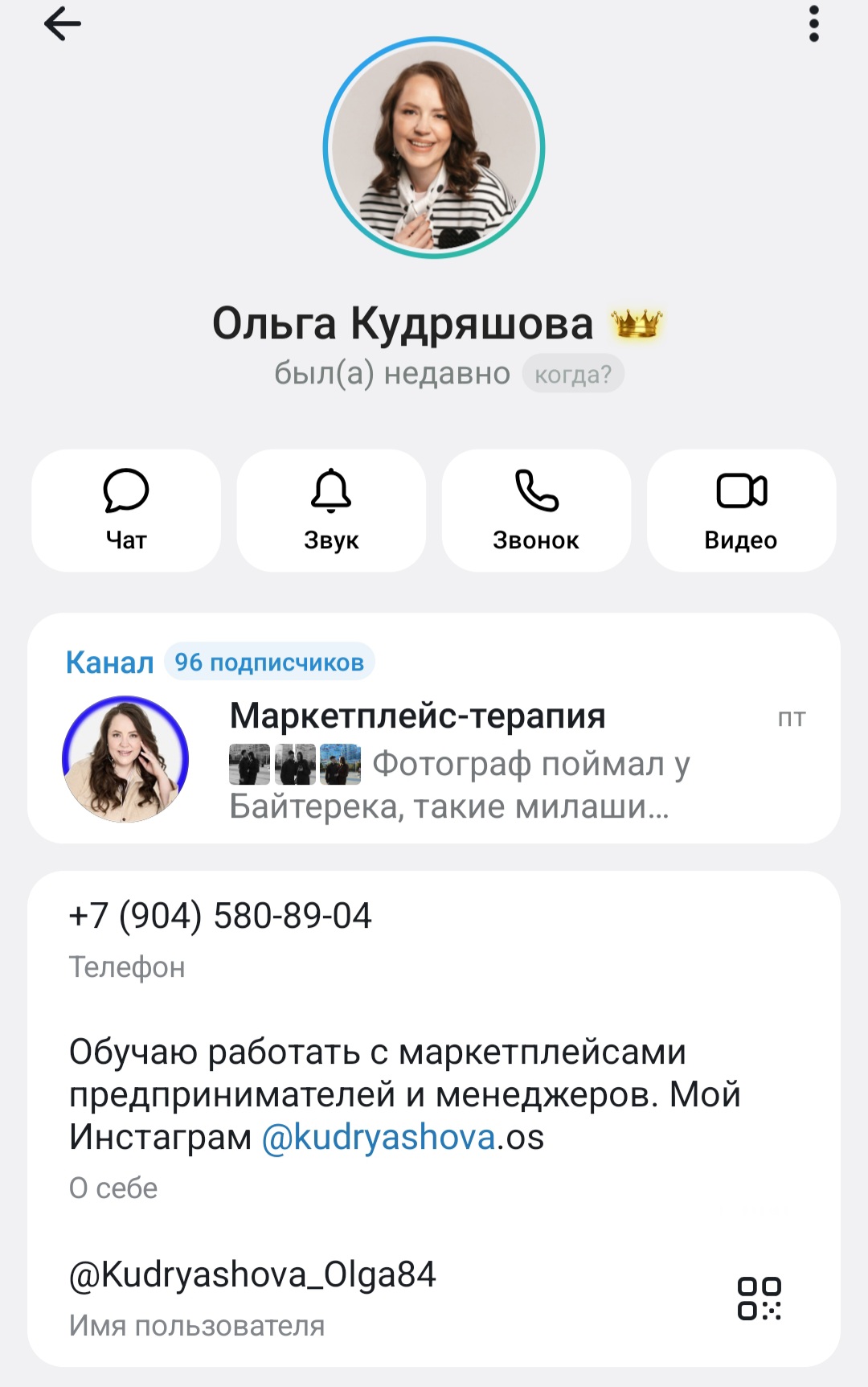Open the @kudryashova Instagram link

(379, 1135)
